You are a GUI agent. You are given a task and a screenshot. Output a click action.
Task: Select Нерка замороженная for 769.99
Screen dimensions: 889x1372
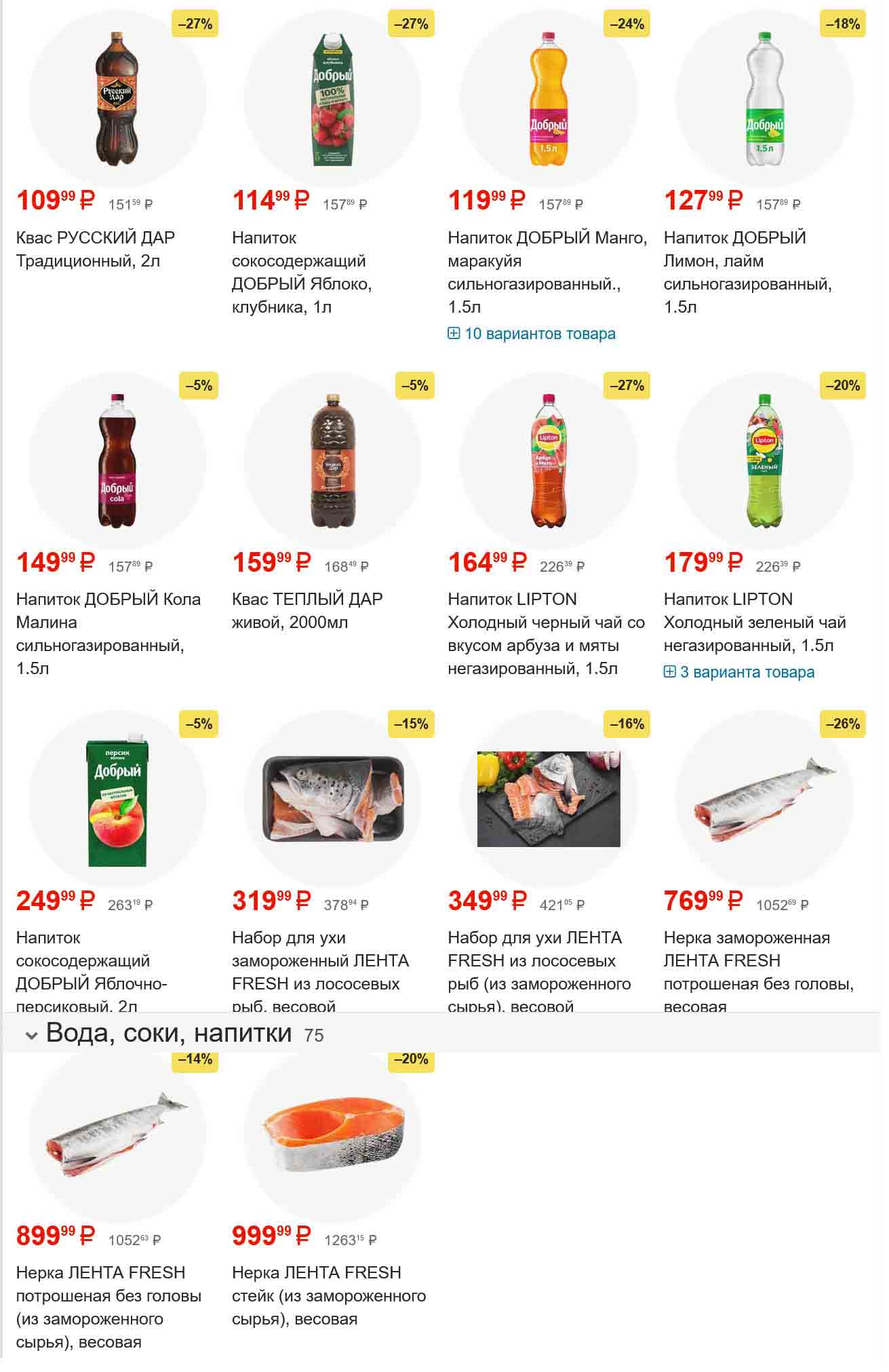click(757, 960)
